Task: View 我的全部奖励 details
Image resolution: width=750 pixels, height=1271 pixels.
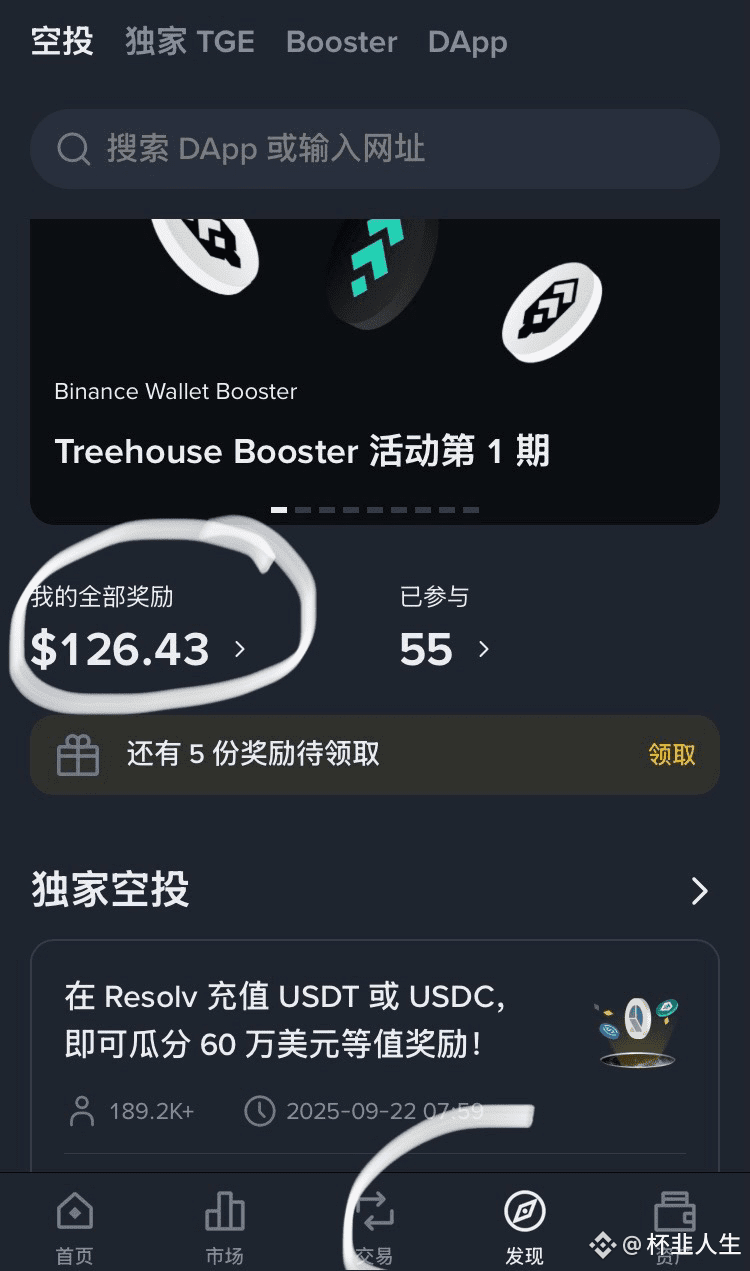Action: pos(138,648)
